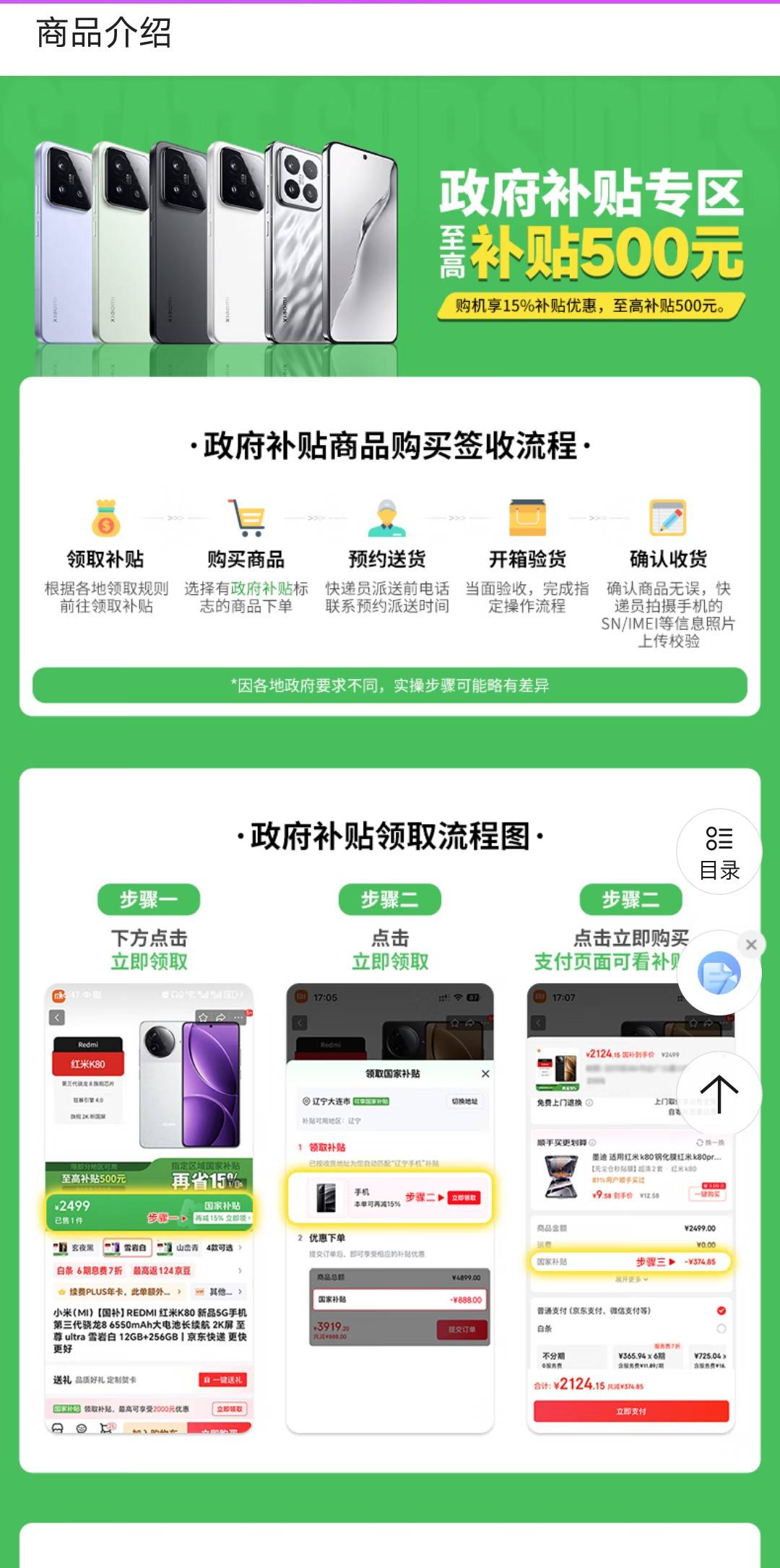Dismiss the floating document widget
The image size is (780, 1568).
click(751, 944)
